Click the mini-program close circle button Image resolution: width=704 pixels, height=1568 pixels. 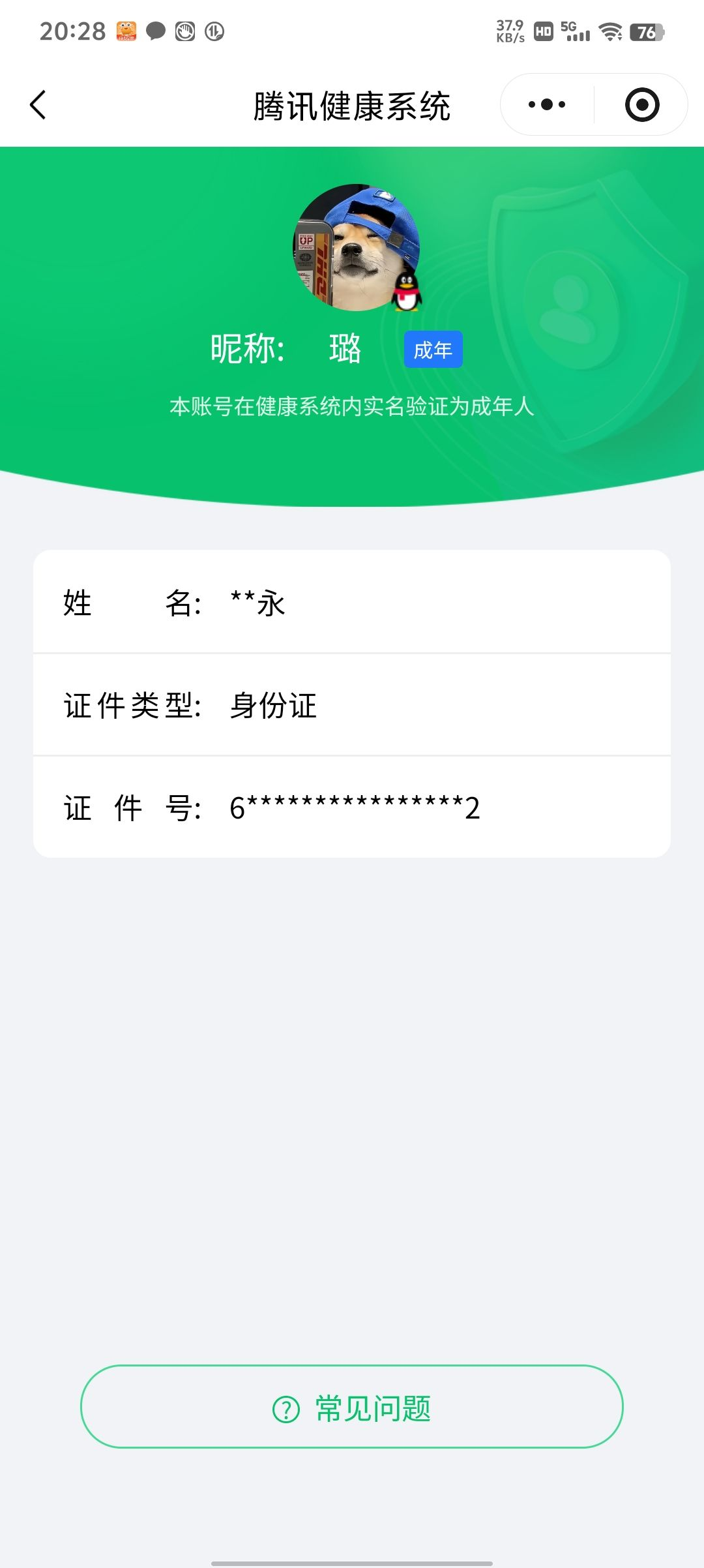(641, 104)
